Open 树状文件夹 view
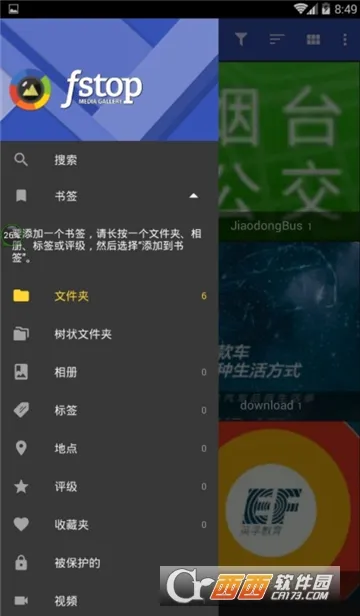 109,334
